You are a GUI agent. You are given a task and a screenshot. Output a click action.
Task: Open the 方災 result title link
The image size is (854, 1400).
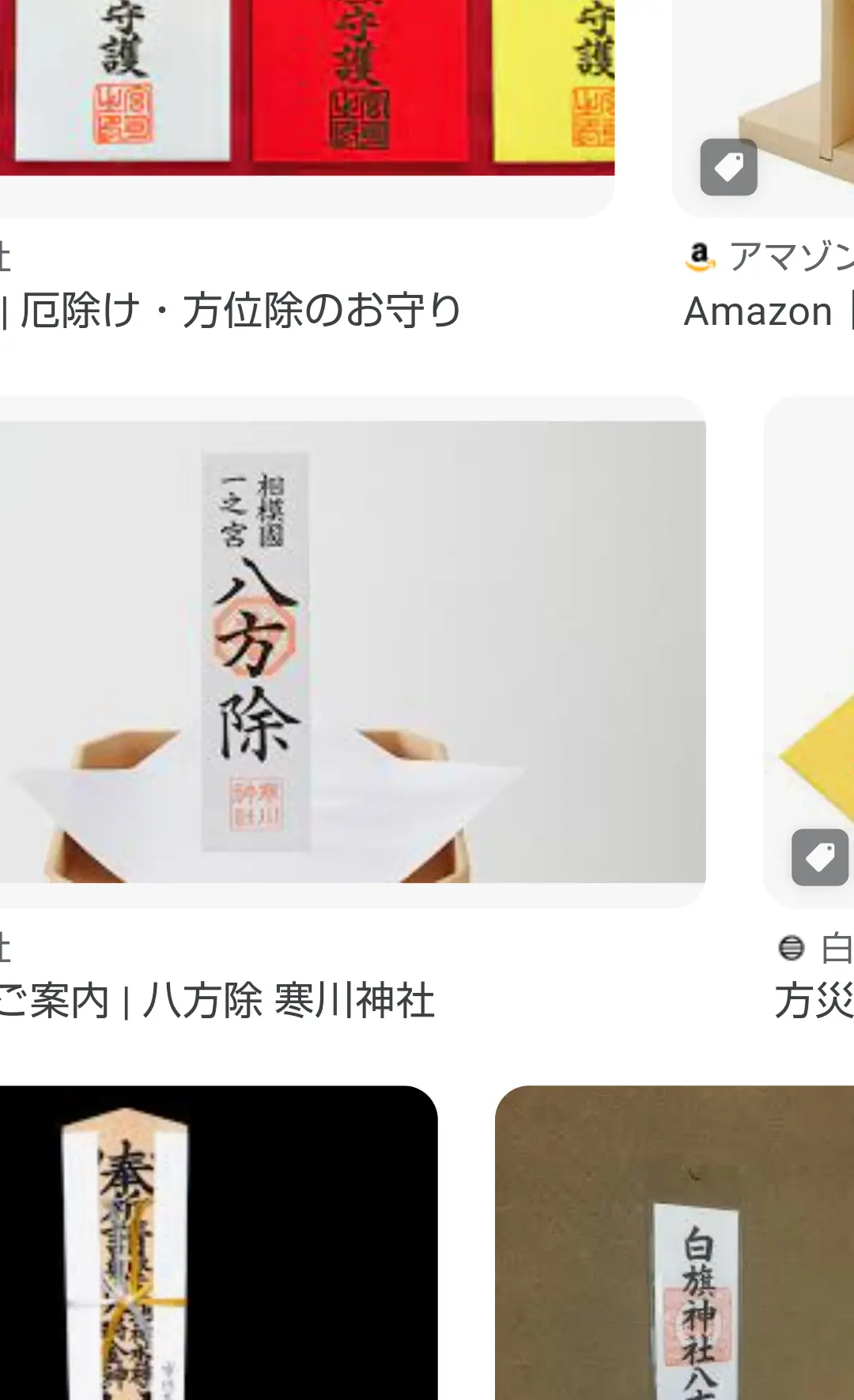click(814, 1001)
